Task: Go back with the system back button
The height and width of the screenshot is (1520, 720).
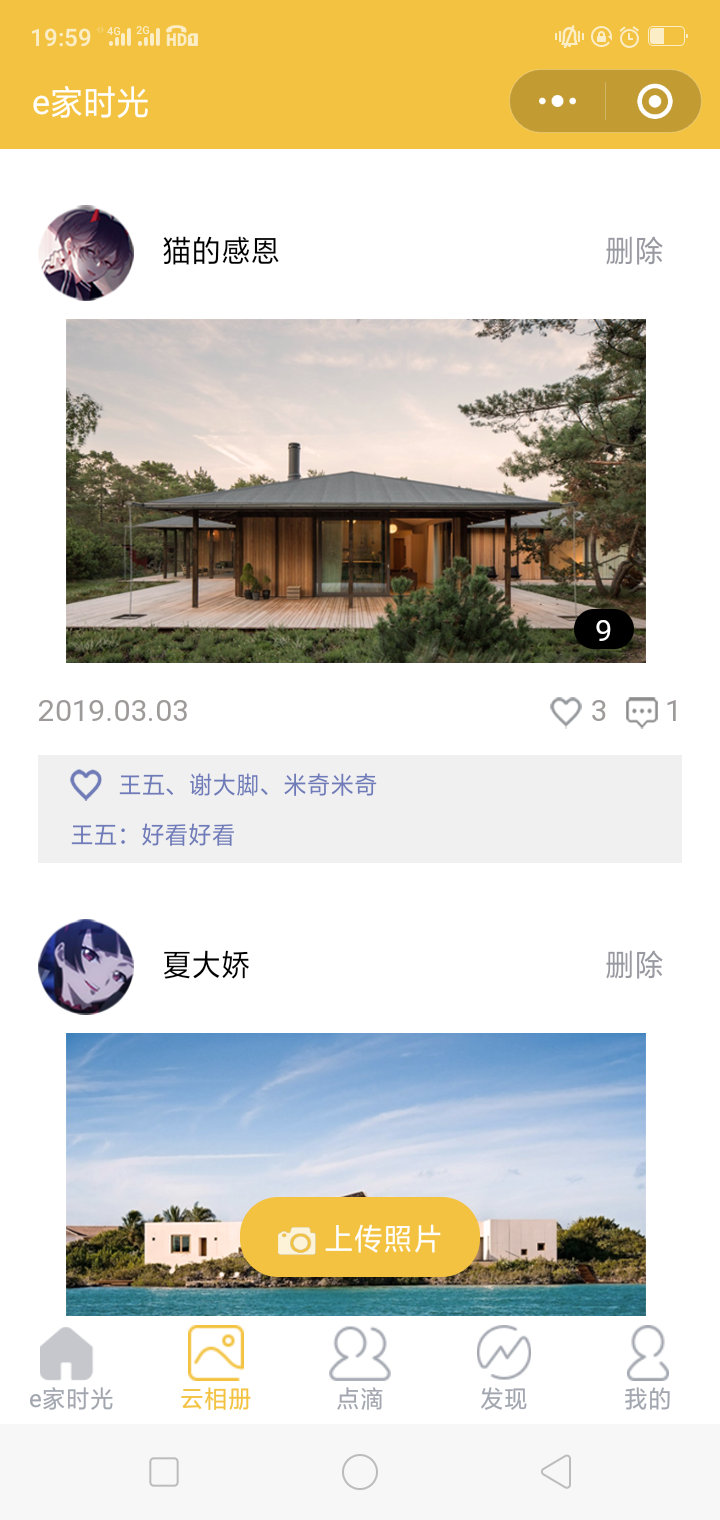Action: pyautogui.click(x=555, y=1472)
